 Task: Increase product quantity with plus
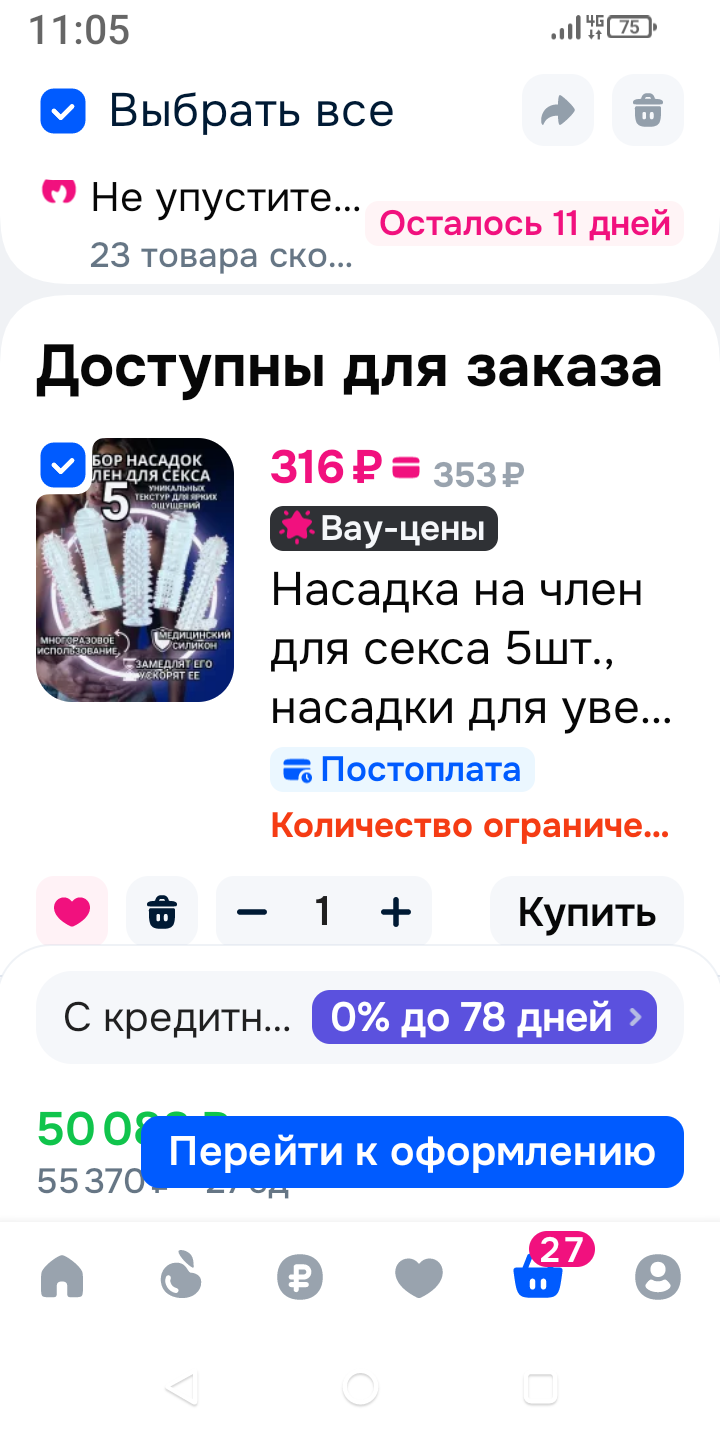click(x=396, y=912)
